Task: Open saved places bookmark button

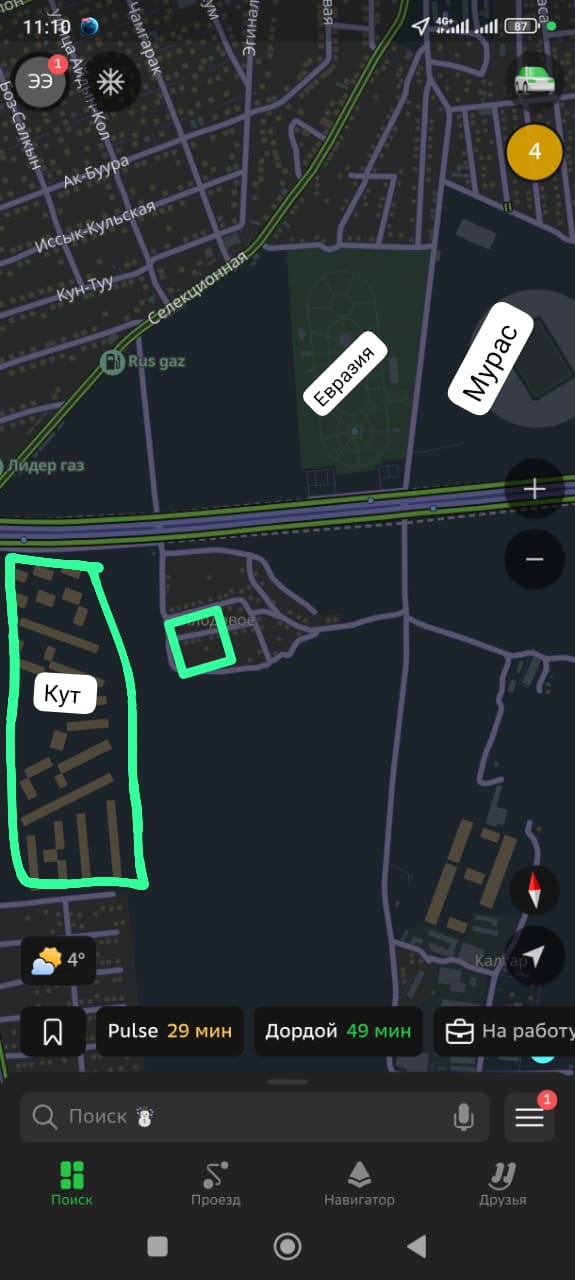Action: [x=53, y=1031]
